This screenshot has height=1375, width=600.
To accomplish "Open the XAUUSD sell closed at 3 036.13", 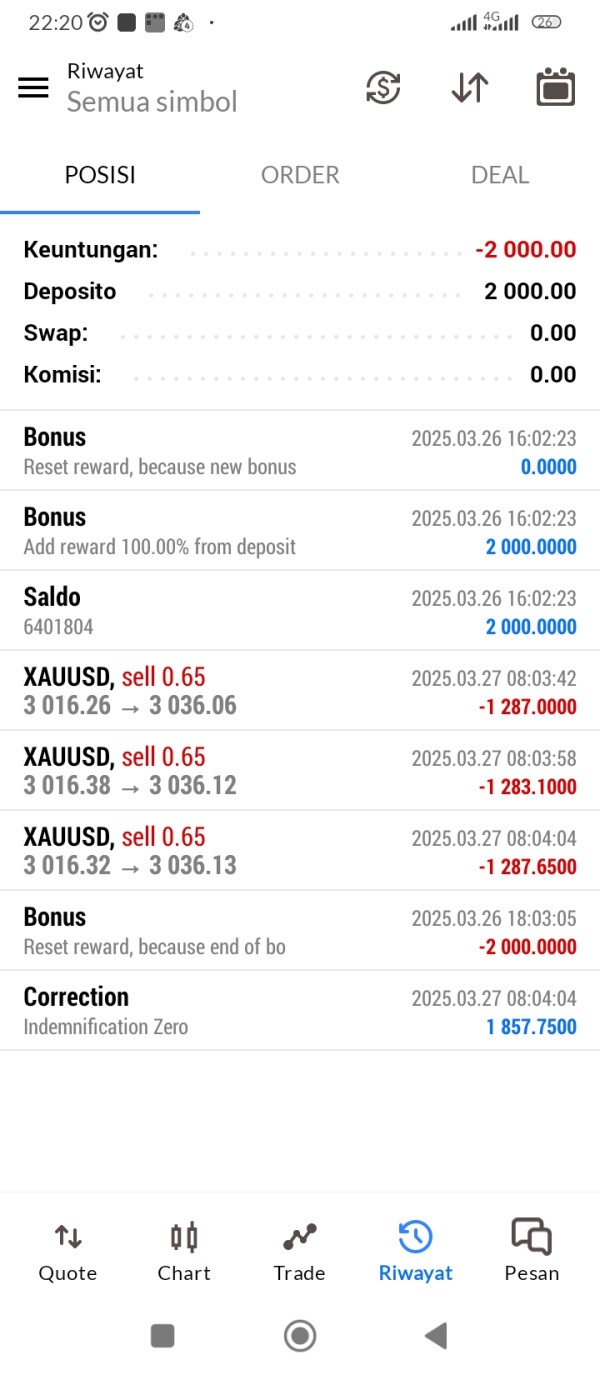I will coord(300,851).
